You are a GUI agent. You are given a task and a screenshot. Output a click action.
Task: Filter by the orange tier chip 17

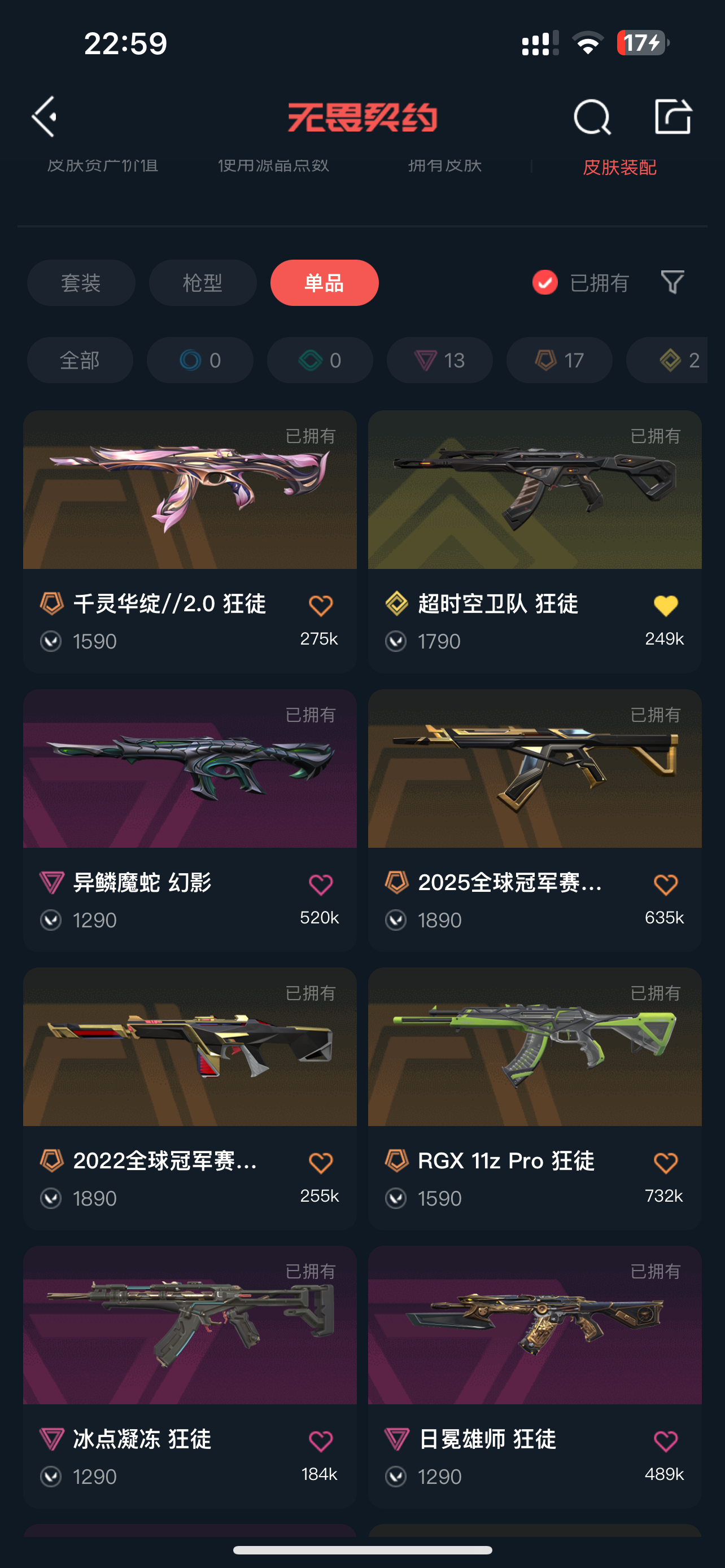click(x=559, y=360)
